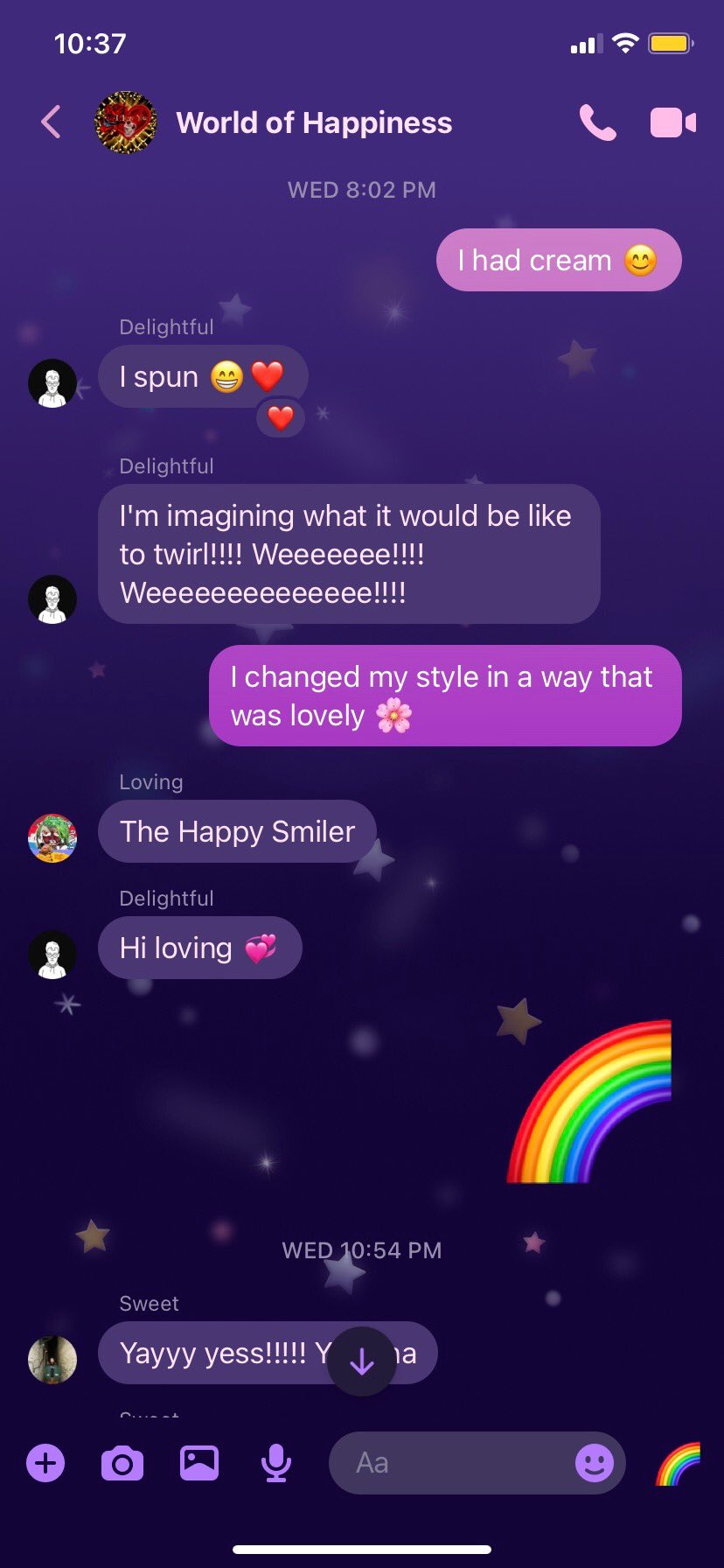Start a video call with the group
Image resolution: width=724 pixels, height=1568 pixels.
(672, 123)
